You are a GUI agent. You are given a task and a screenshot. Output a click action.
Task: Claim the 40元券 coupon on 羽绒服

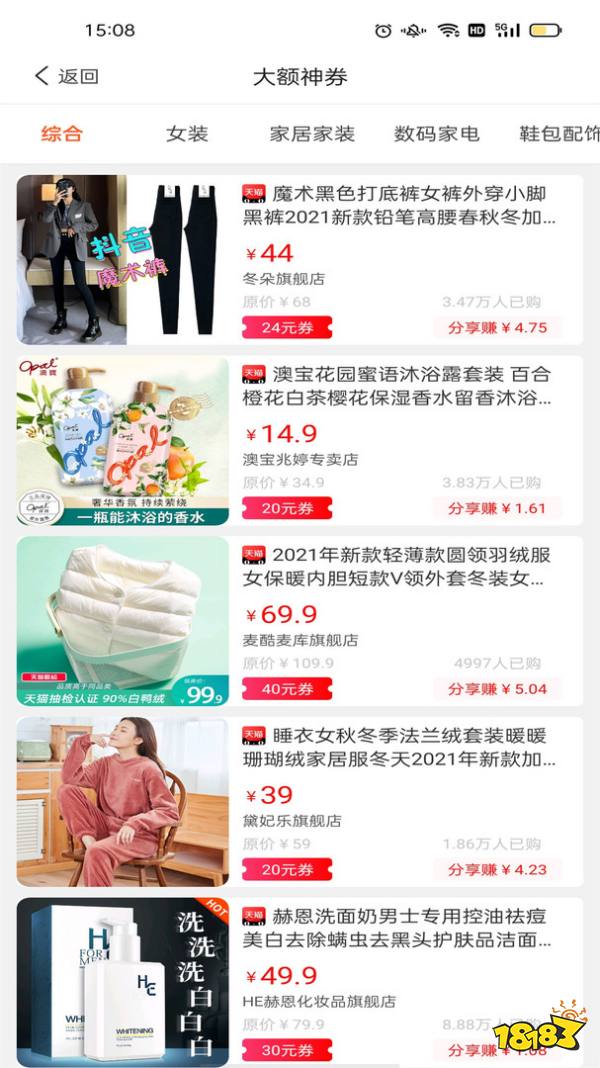point(287,689)
